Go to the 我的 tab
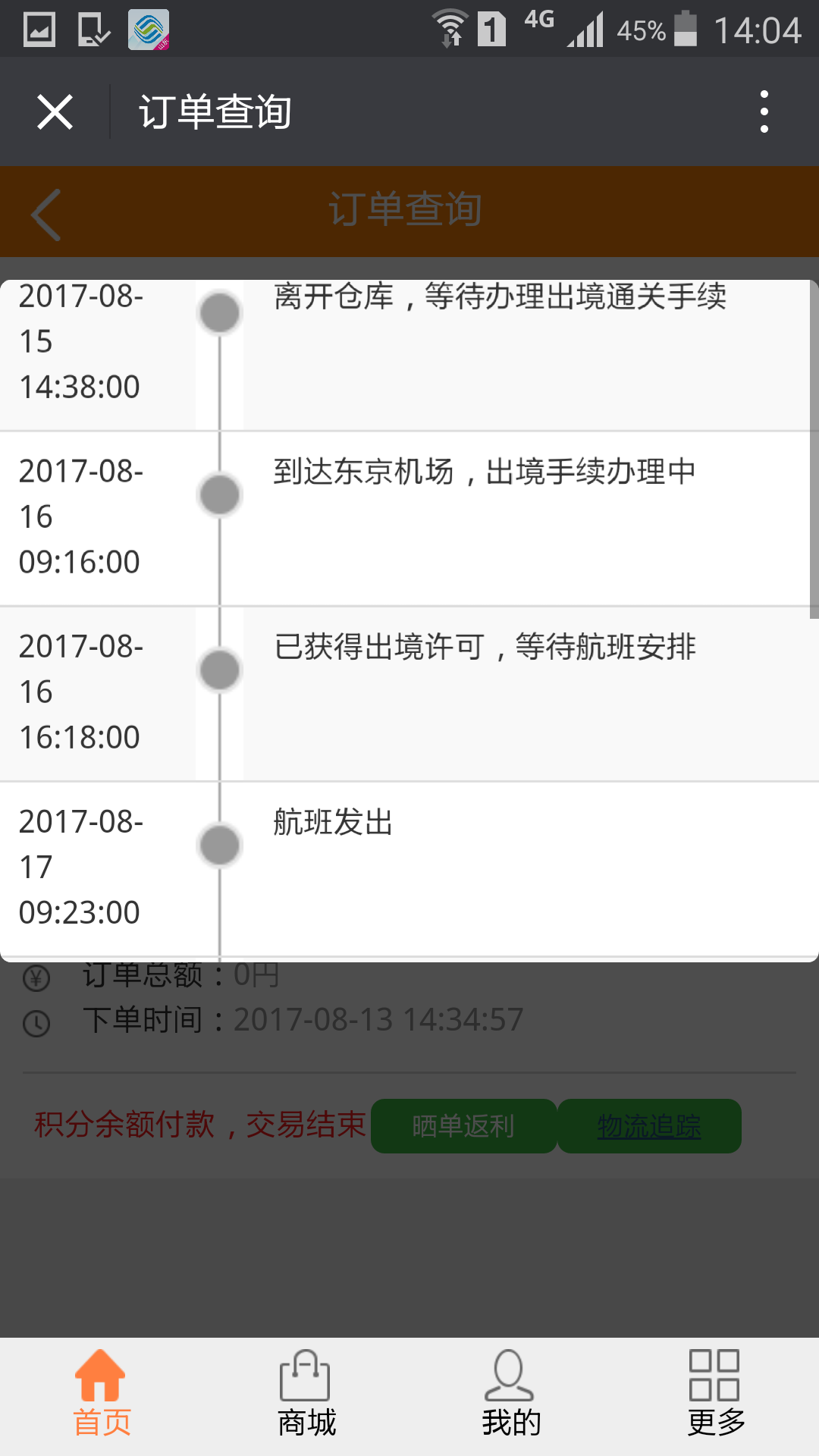 pos(511,1395)
